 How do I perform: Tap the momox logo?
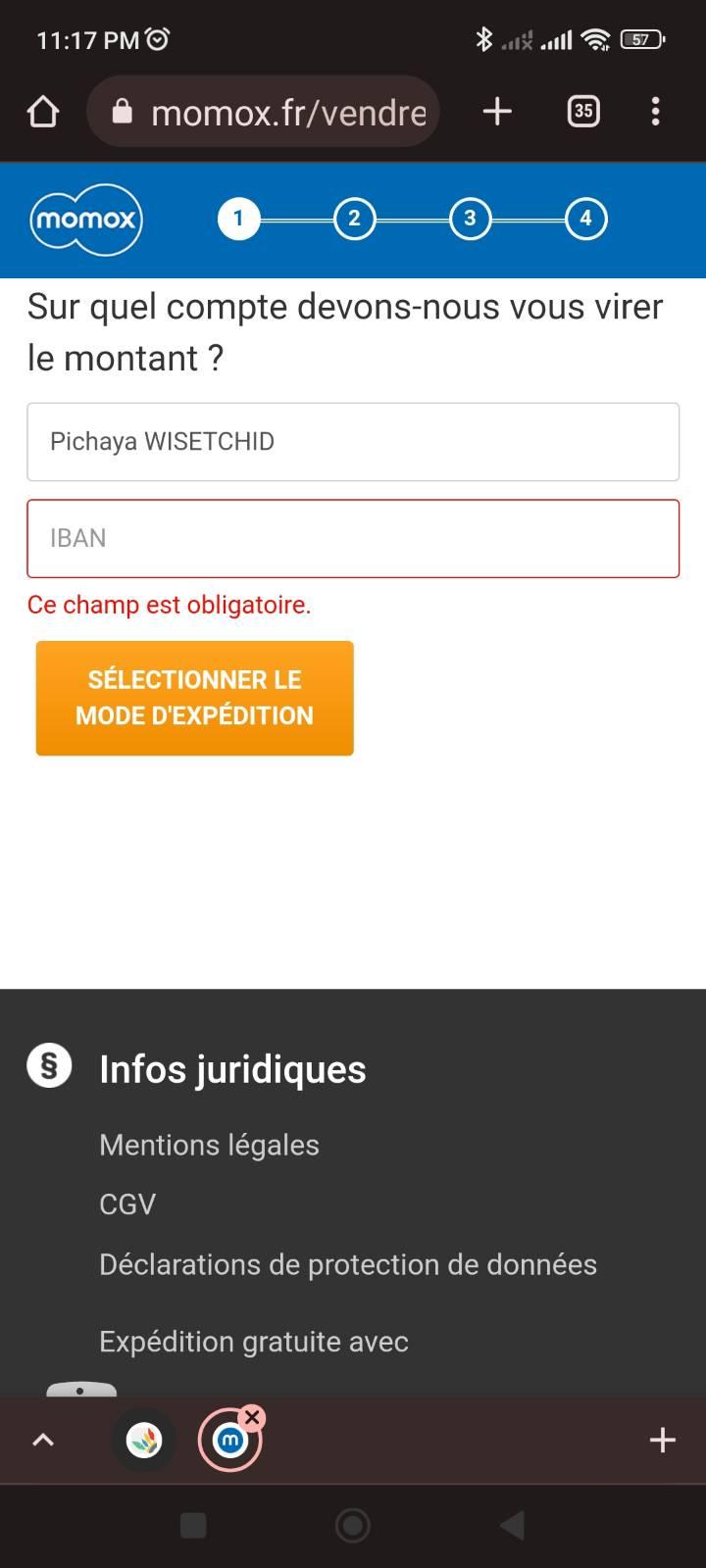coord(86,219)
